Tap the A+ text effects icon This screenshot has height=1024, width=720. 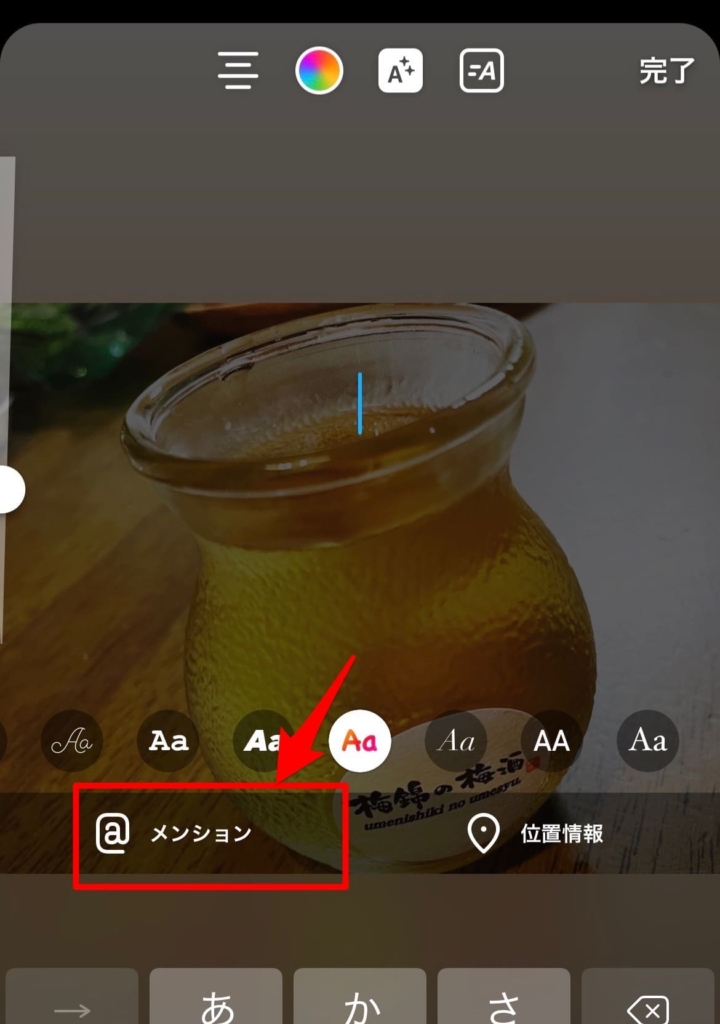400,71
